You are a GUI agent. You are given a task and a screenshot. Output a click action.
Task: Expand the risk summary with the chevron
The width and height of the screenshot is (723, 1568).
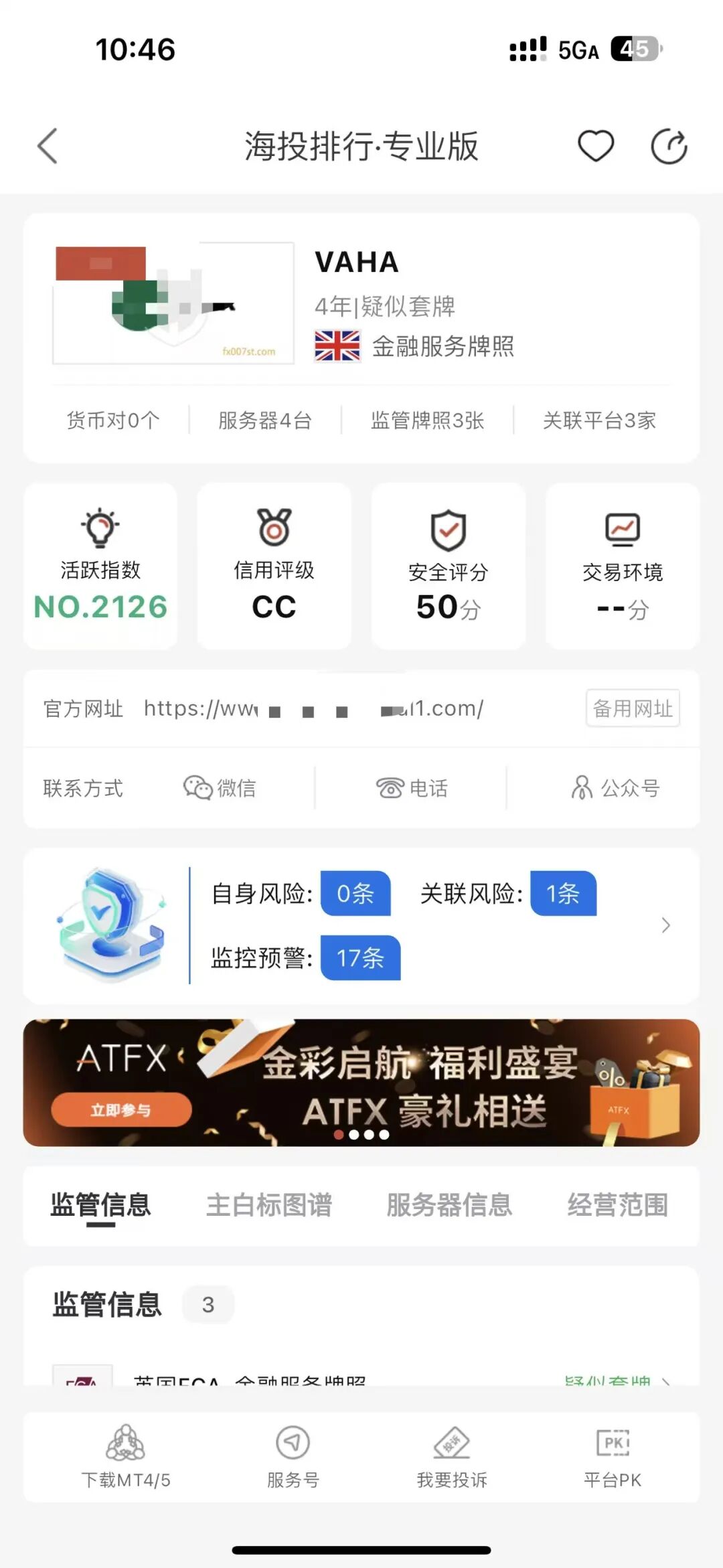[665, 925]
